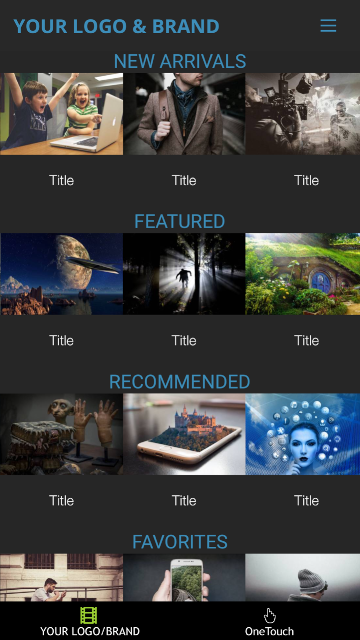The width and height of the screenshot is (360, 640).
Task: Open the person in beanie favorite
Action: coord(302,577)
